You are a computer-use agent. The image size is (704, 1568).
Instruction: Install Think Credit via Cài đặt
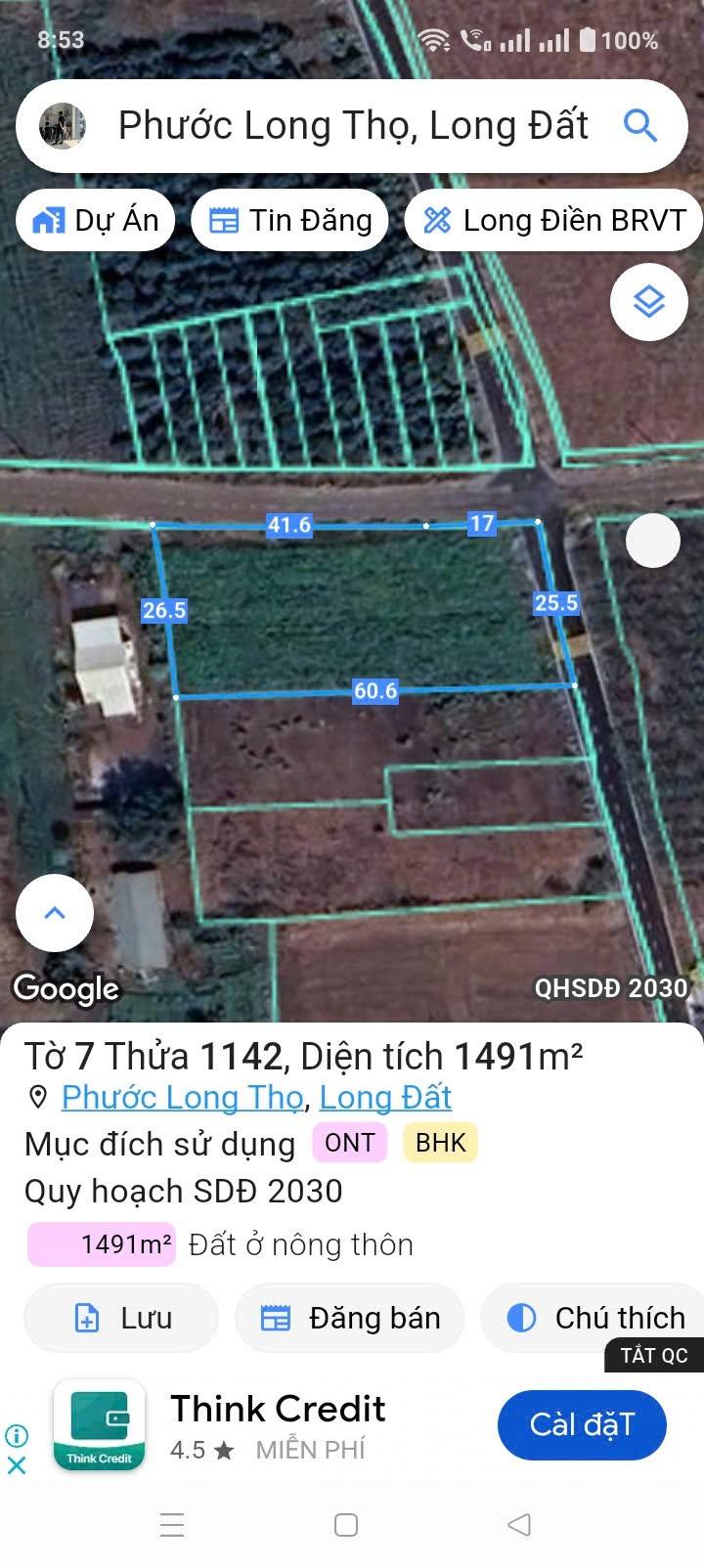(x=582, y=1424)
